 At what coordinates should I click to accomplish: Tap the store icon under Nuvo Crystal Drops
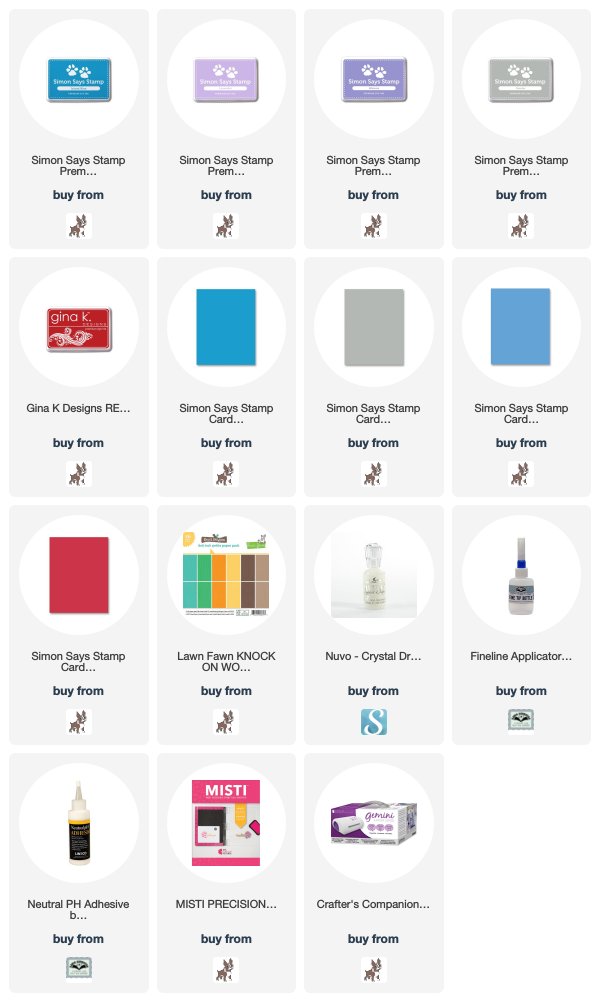374,721
